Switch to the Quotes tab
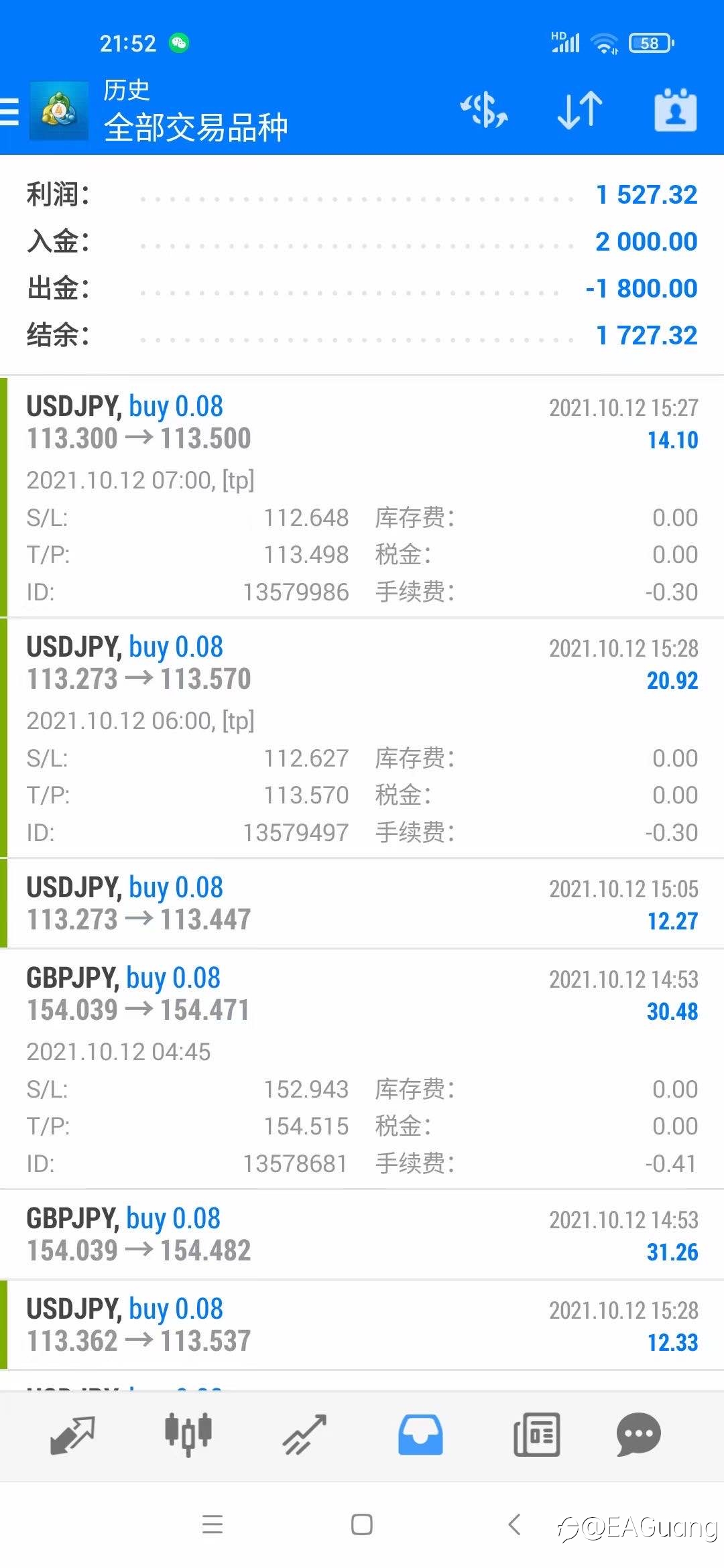The height and width of the screenshot is (1568, 724). (72, 1435)
